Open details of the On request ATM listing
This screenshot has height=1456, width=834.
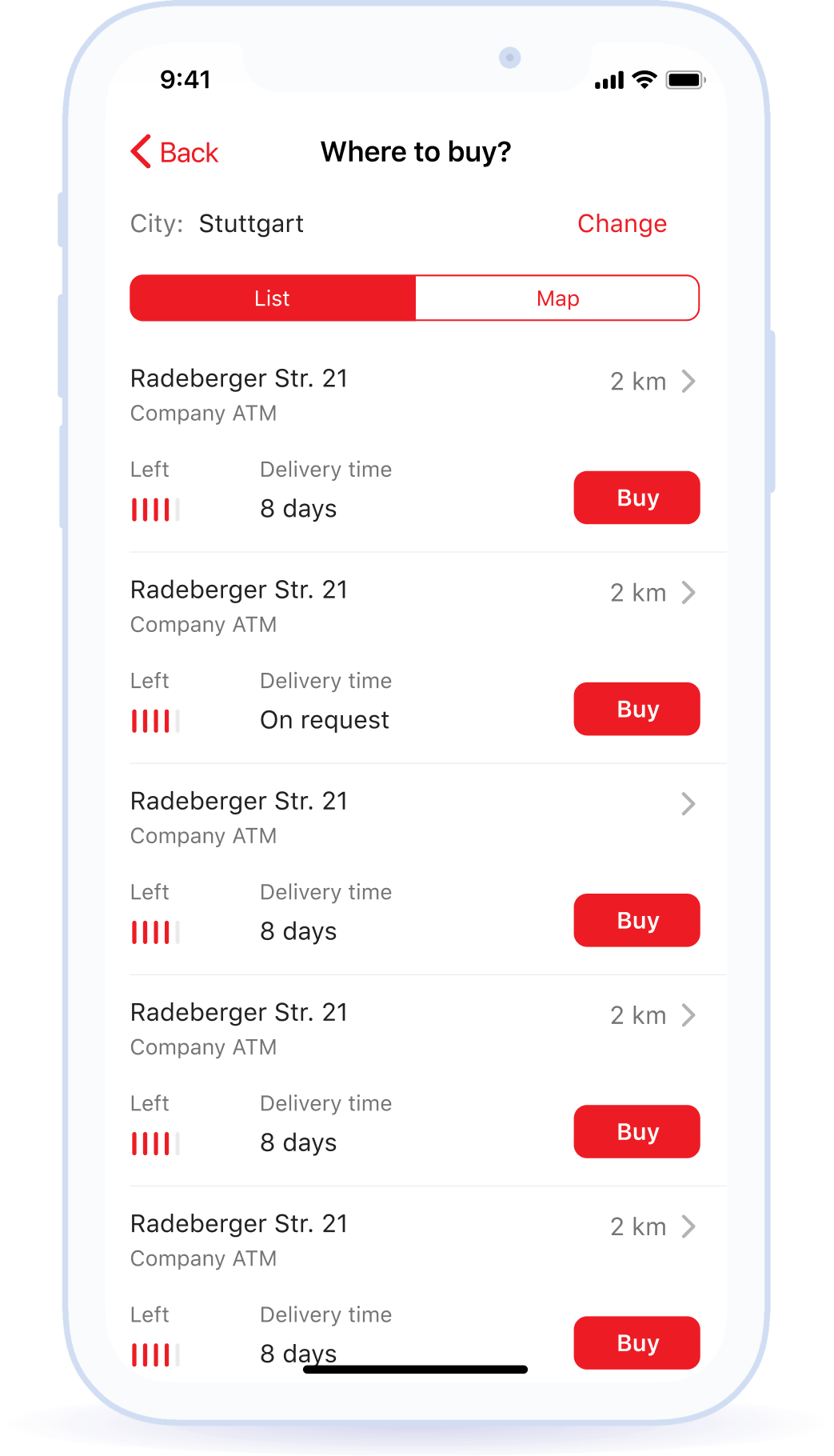[688, 593]
